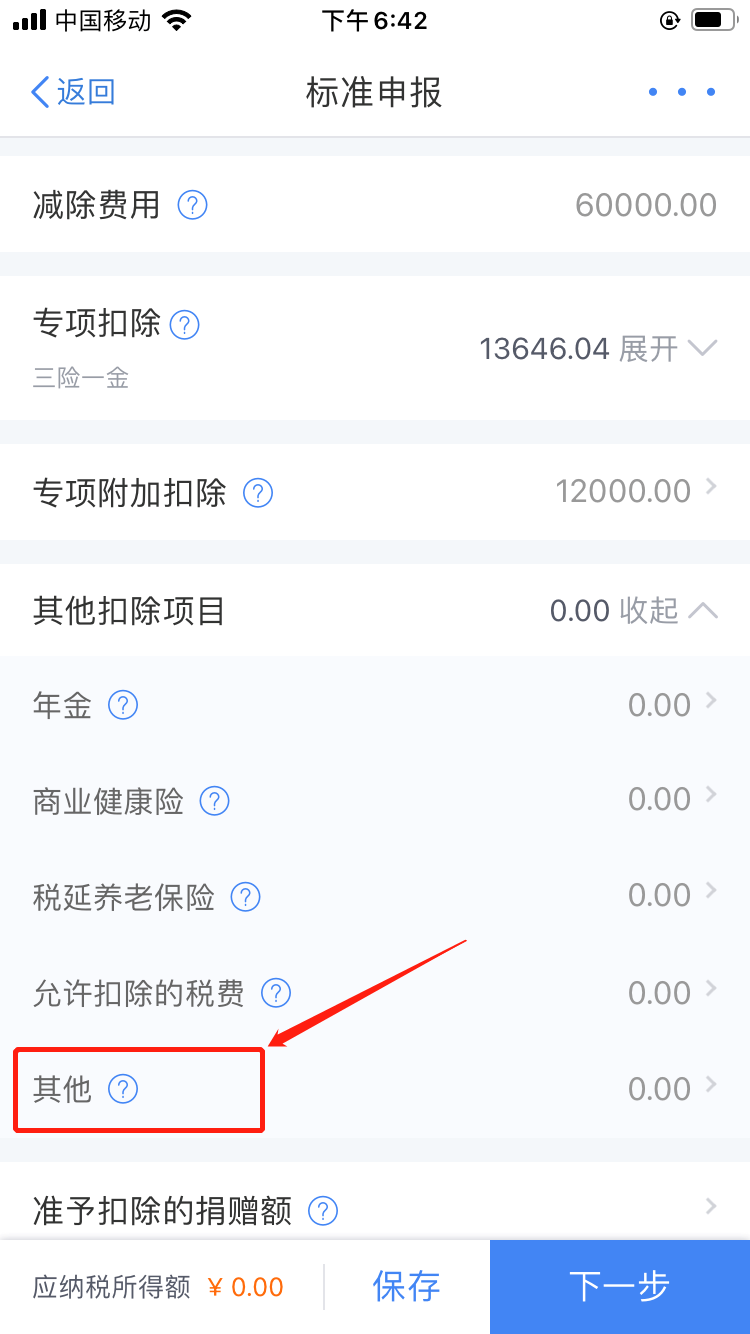Image resolution: width=750 pixels, height=1334 pixels.
Task: Continue with 下一步
Action: (x=619, y=1286)
